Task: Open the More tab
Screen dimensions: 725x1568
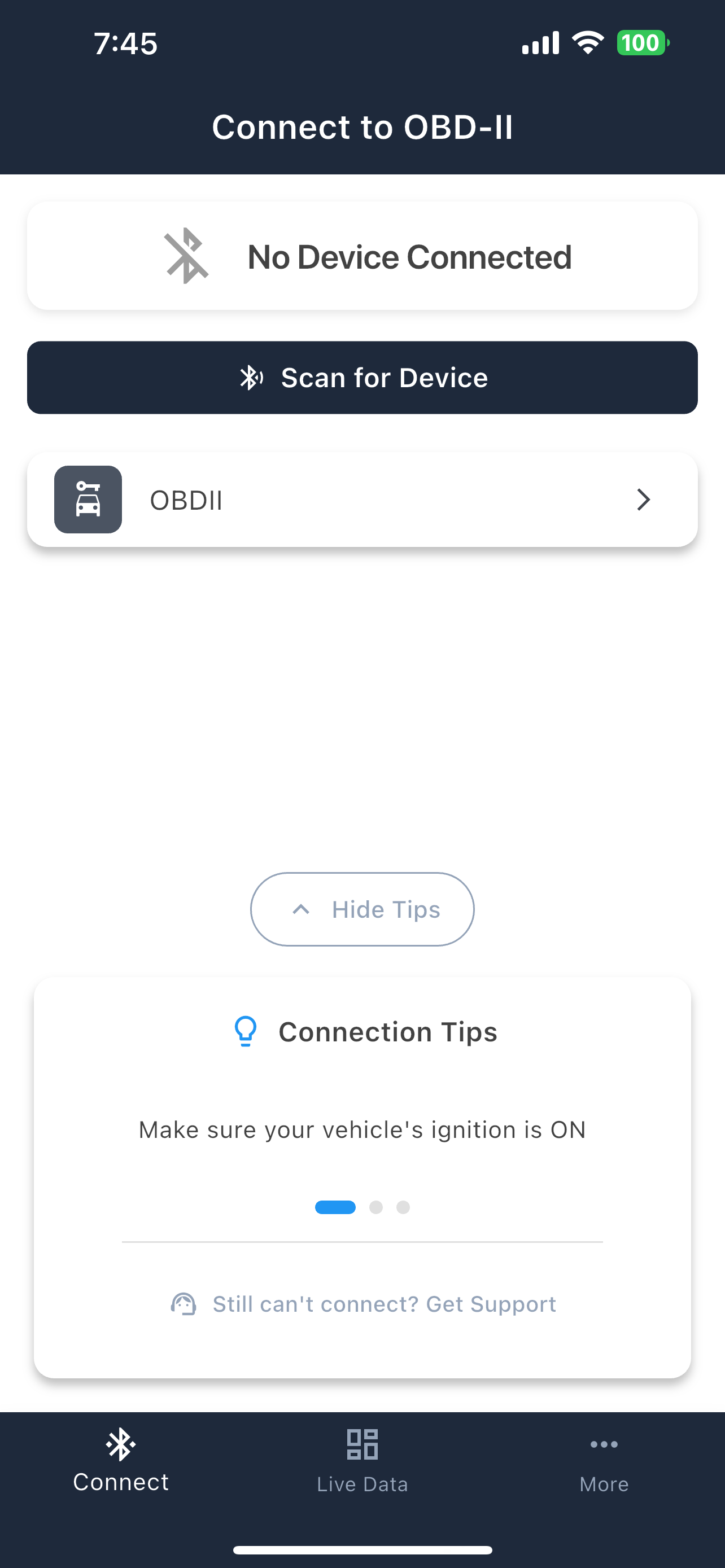Action: pos(603,1464)
